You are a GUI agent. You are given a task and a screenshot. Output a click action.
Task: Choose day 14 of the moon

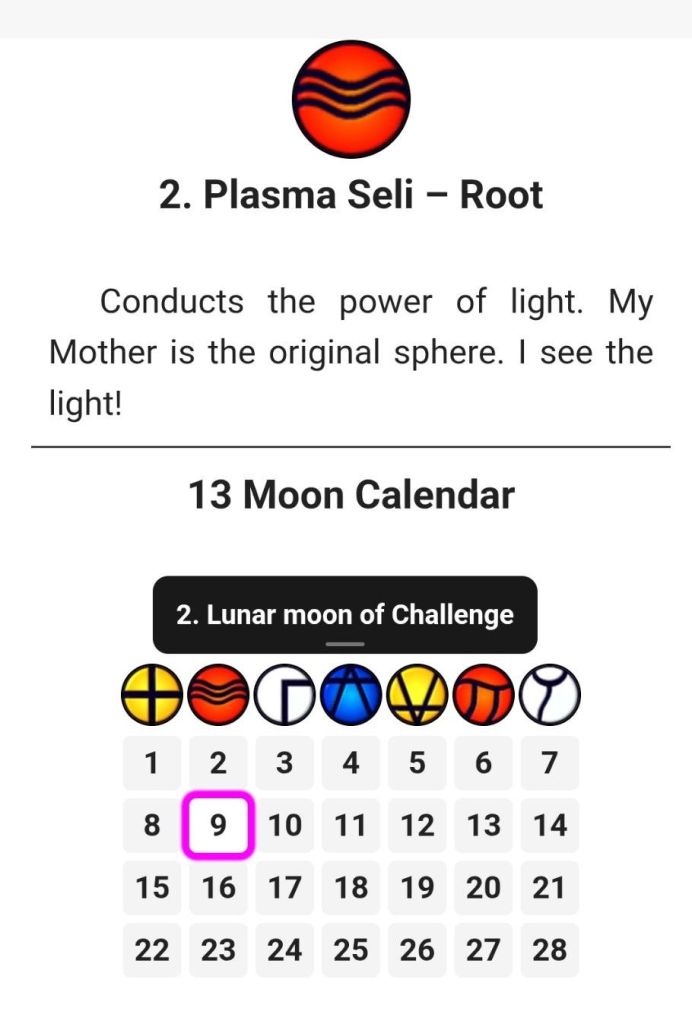click(x=550, y=824)
